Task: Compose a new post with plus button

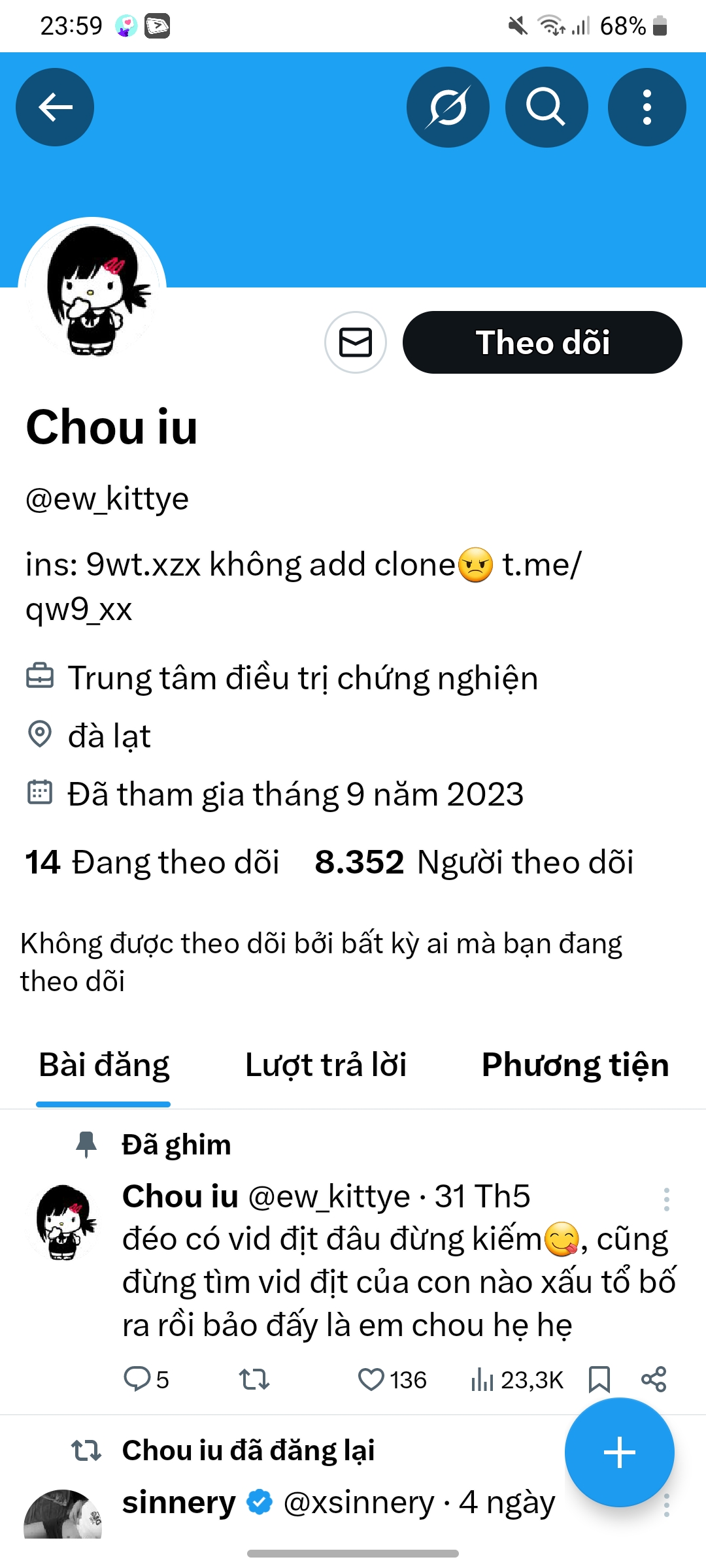Action: click(x=619, y=1452)
